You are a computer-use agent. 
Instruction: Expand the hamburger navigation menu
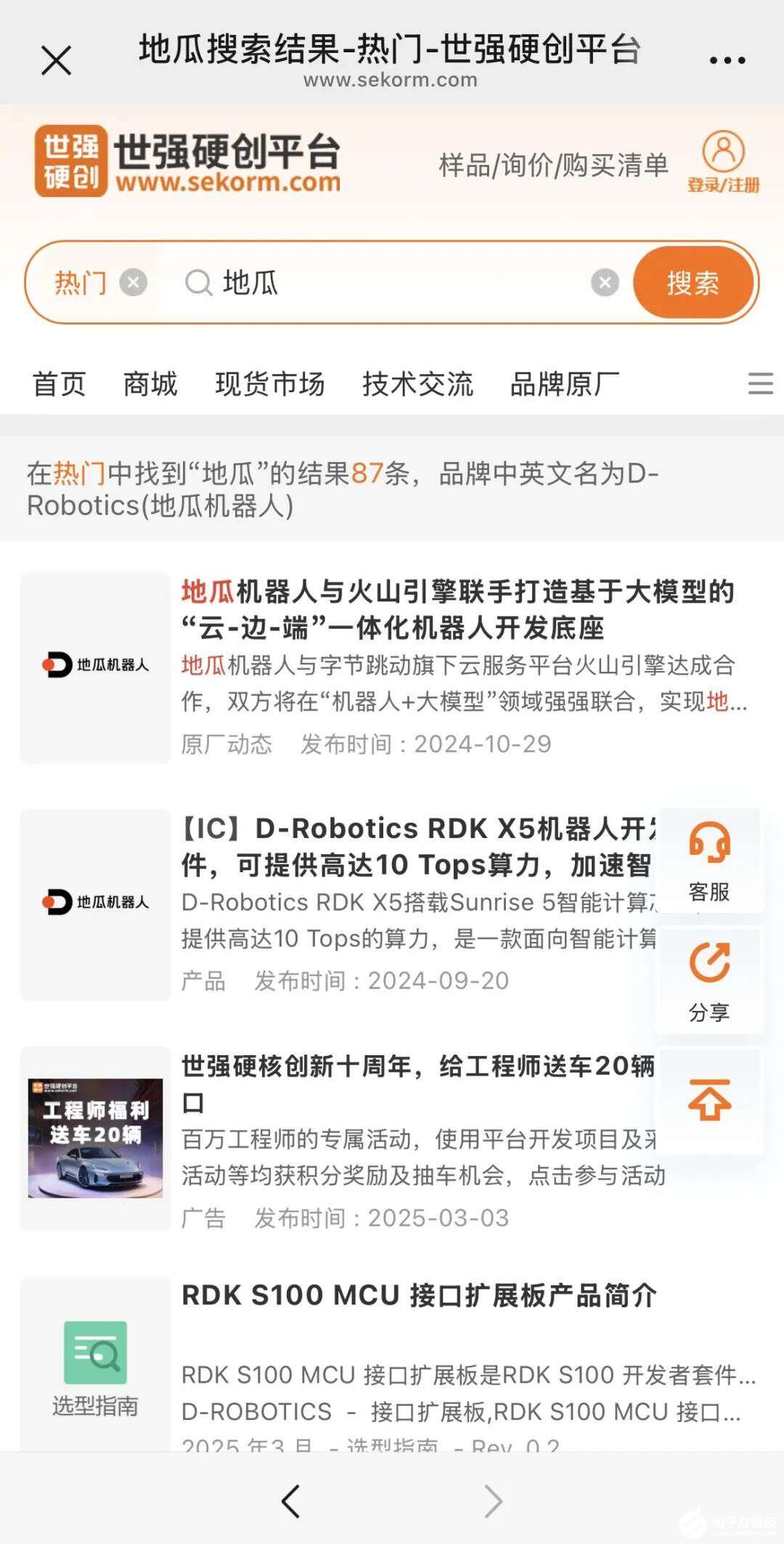tap(760, 383)
